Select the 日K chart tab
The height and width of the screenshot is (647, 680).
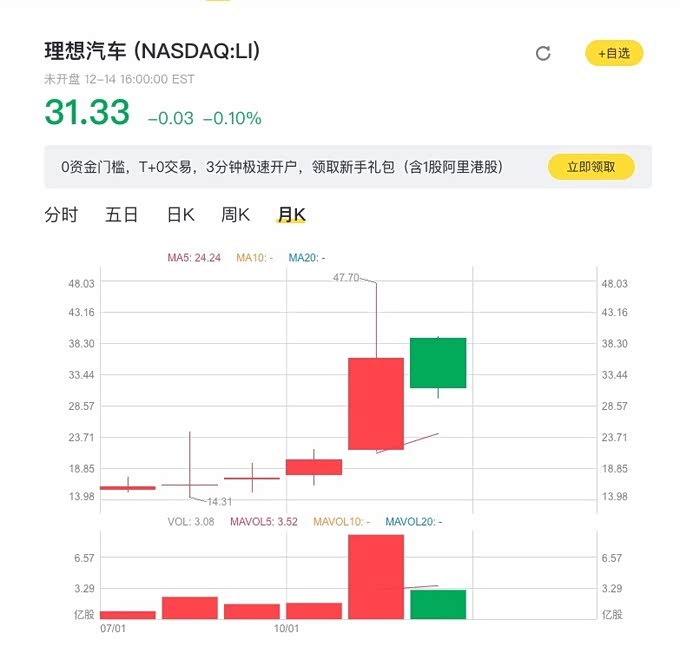[x=180, y=214]
